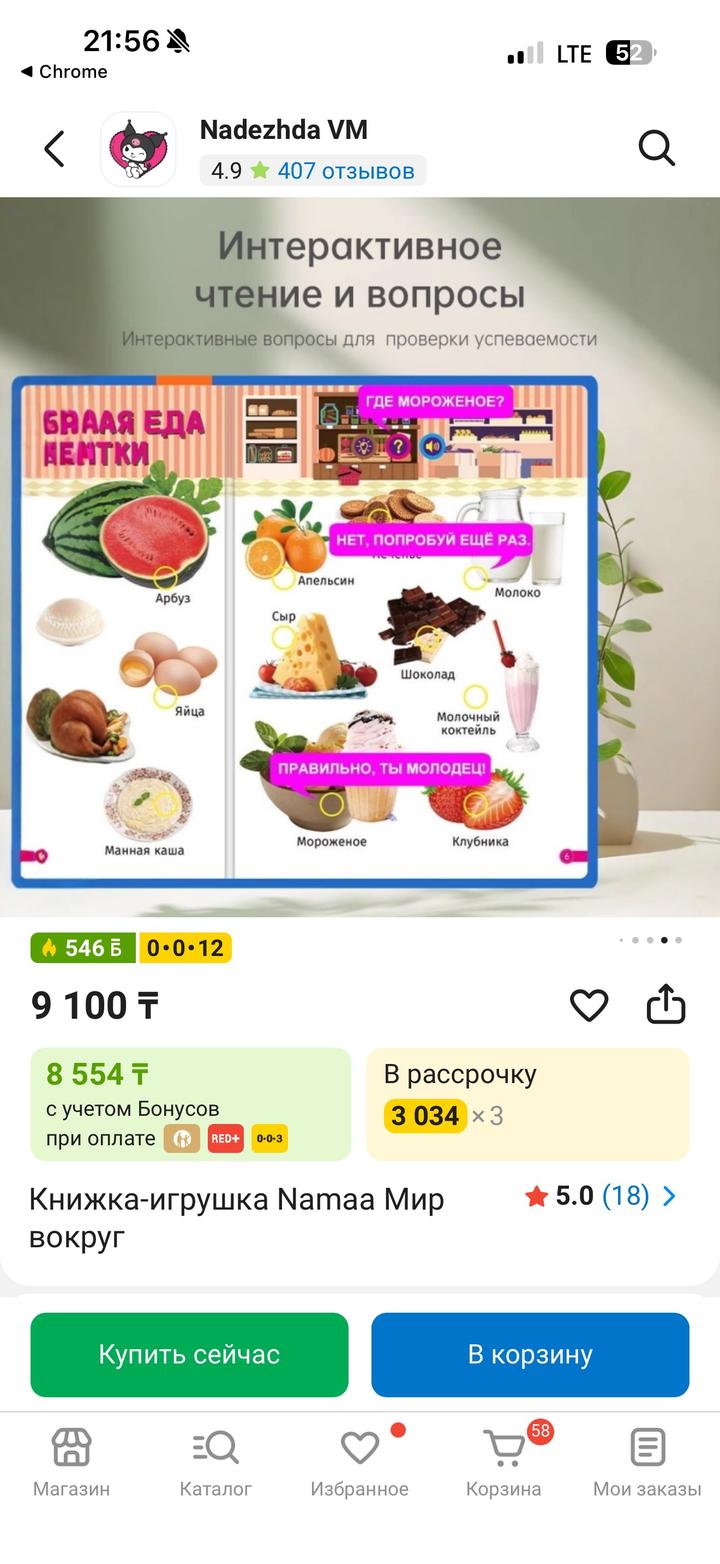The image size is (720, 1564).
Task: Open the Корзина tab
Action: tap(504, 1461)
